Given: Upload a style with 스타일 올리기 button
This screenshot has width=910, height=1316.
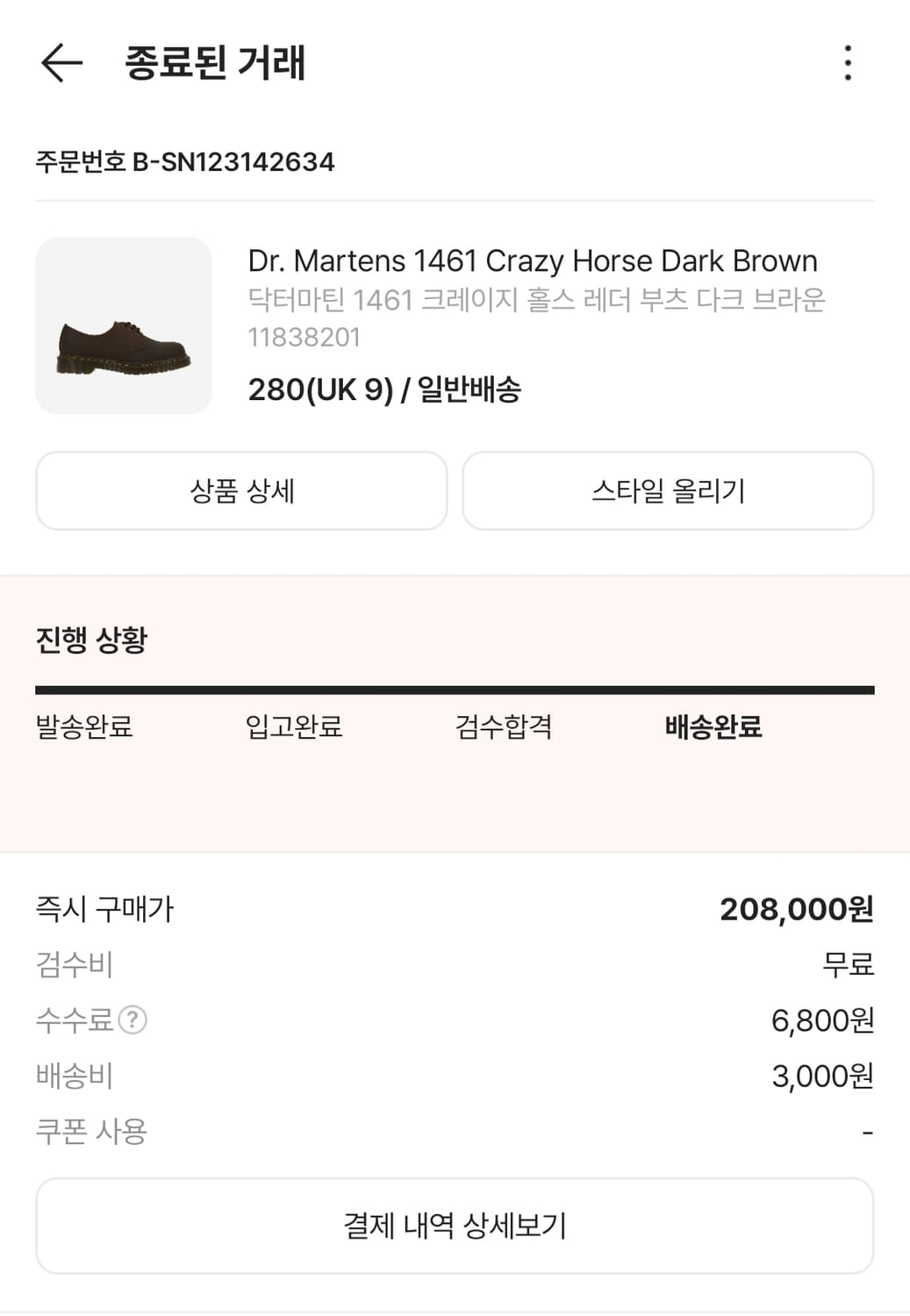Looking at the screenshot, I should [669, 490].
